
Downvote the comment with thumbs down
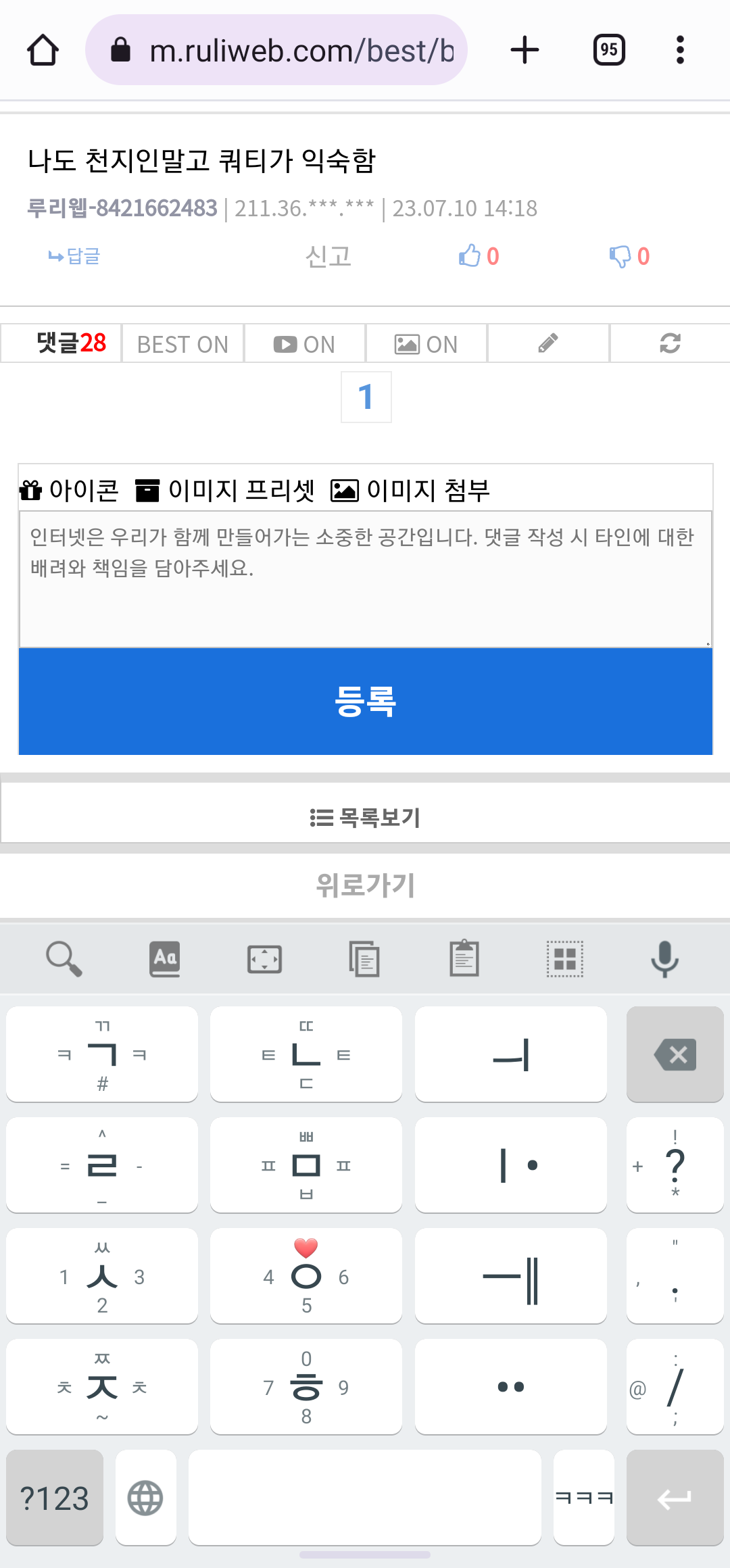coord(629,256)
